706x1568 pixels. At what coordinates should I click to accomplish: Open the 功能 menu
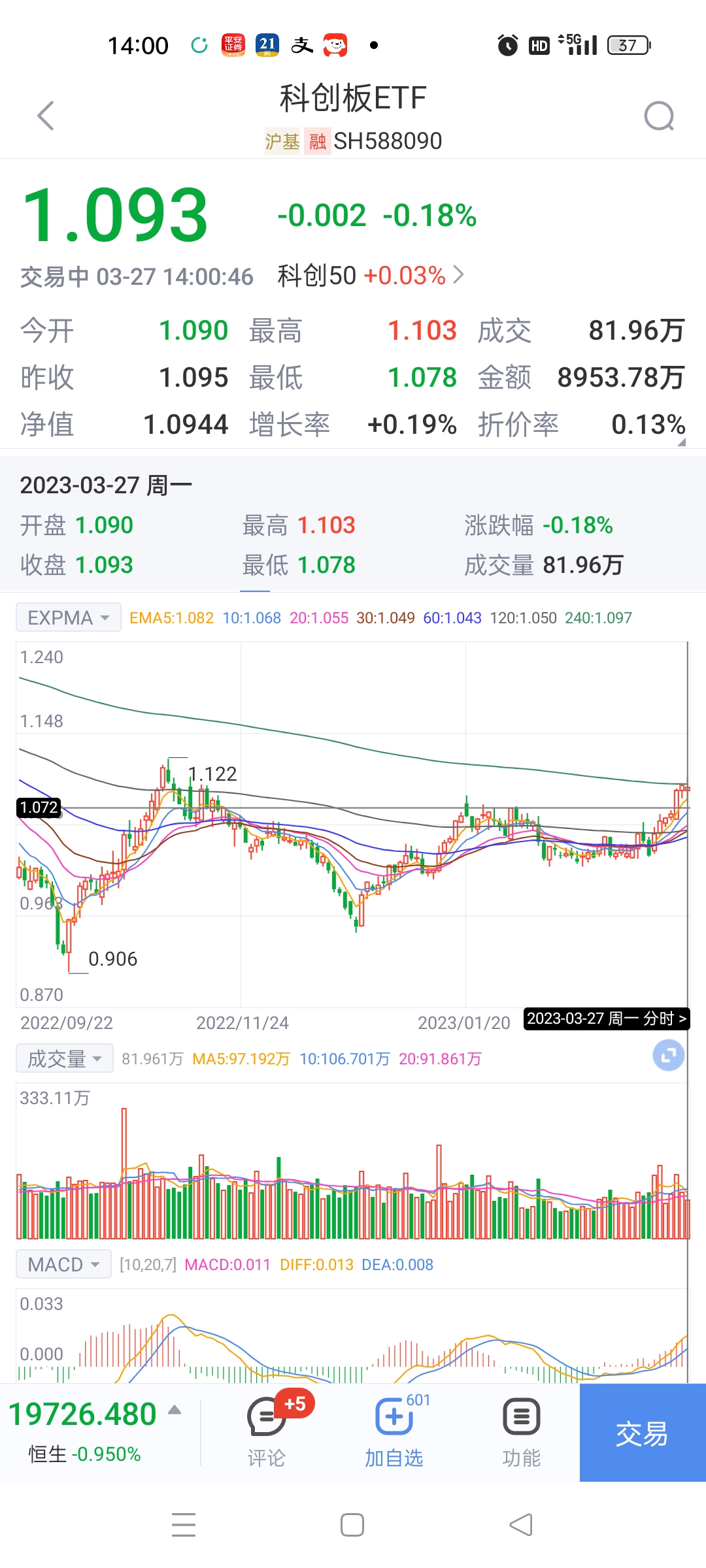click(x=521, y=1431)
